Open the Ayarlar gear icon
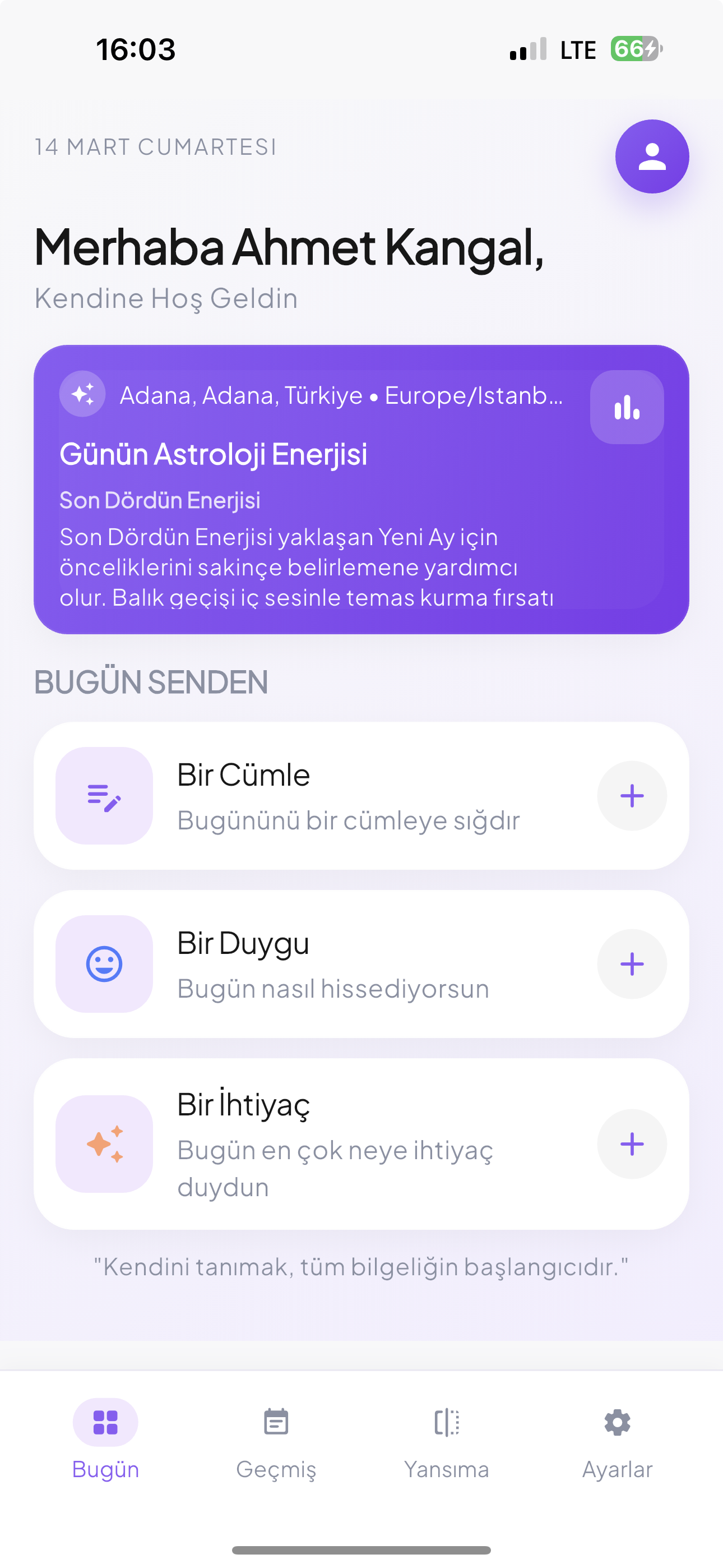The height and width of the screenshot is (1568, 723). 617,1423
